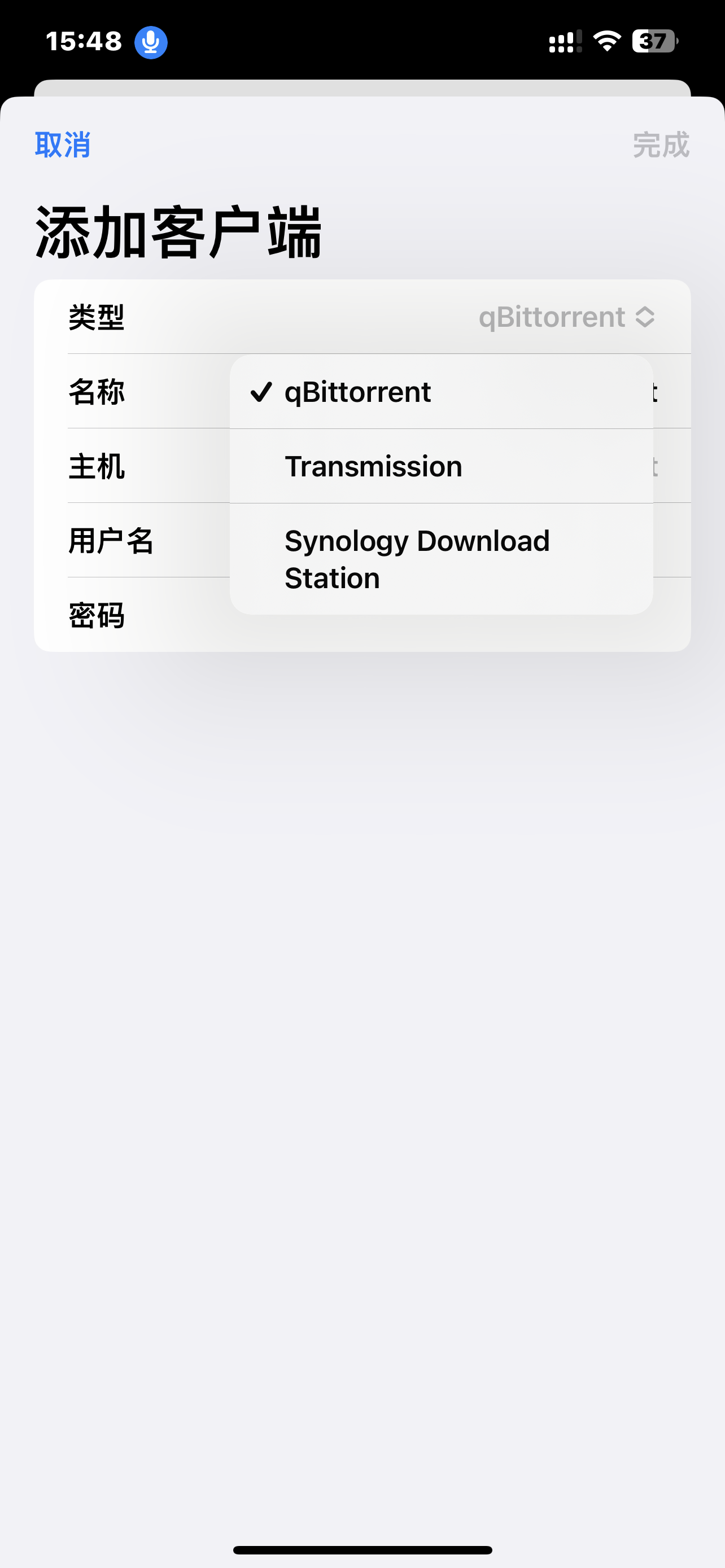Tap the 类型 type picker
The height and width of the screenshot is (1568, 725).
pos(566,317)
